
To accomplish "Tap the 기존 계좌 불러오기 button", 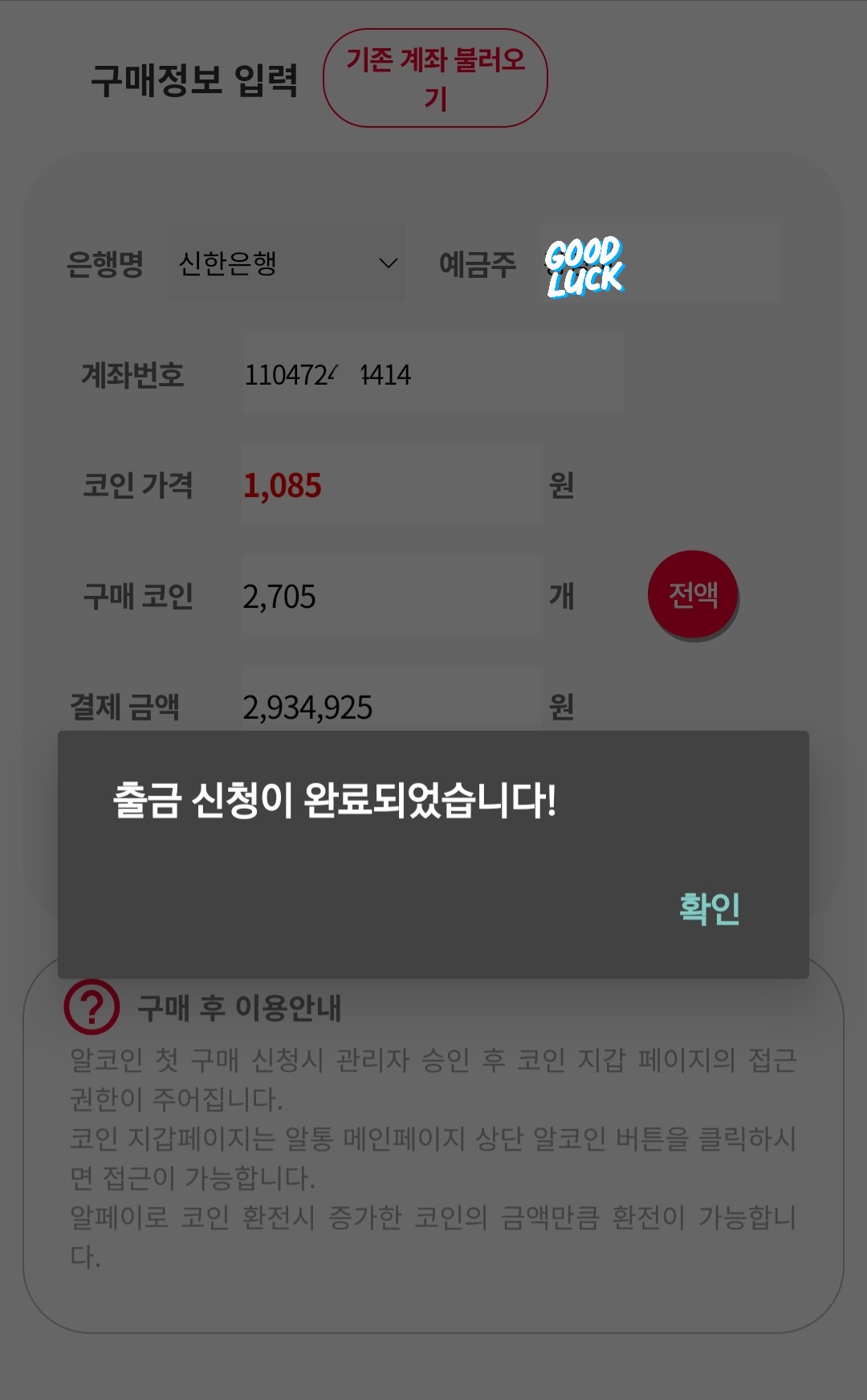I will (435, 79).
